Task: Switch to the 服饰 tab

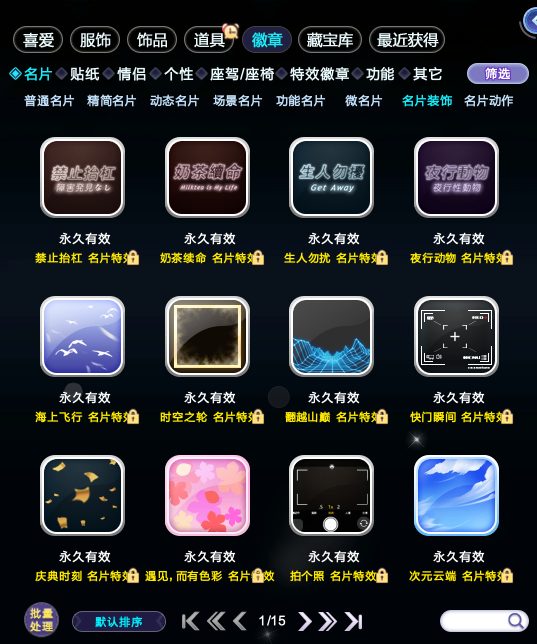Action: tap(95, 40)
